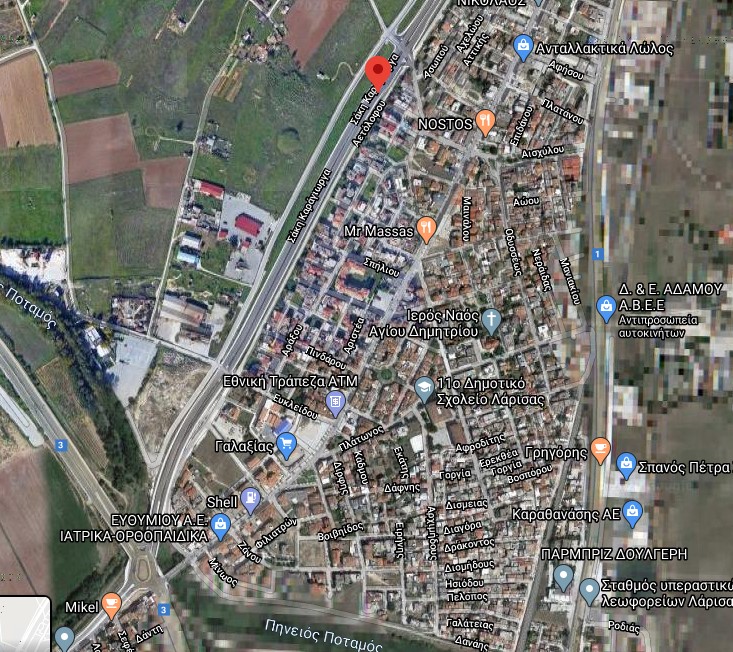
Task: Select the Mr Massas restaurant marker
Action: tap(426, 230)
